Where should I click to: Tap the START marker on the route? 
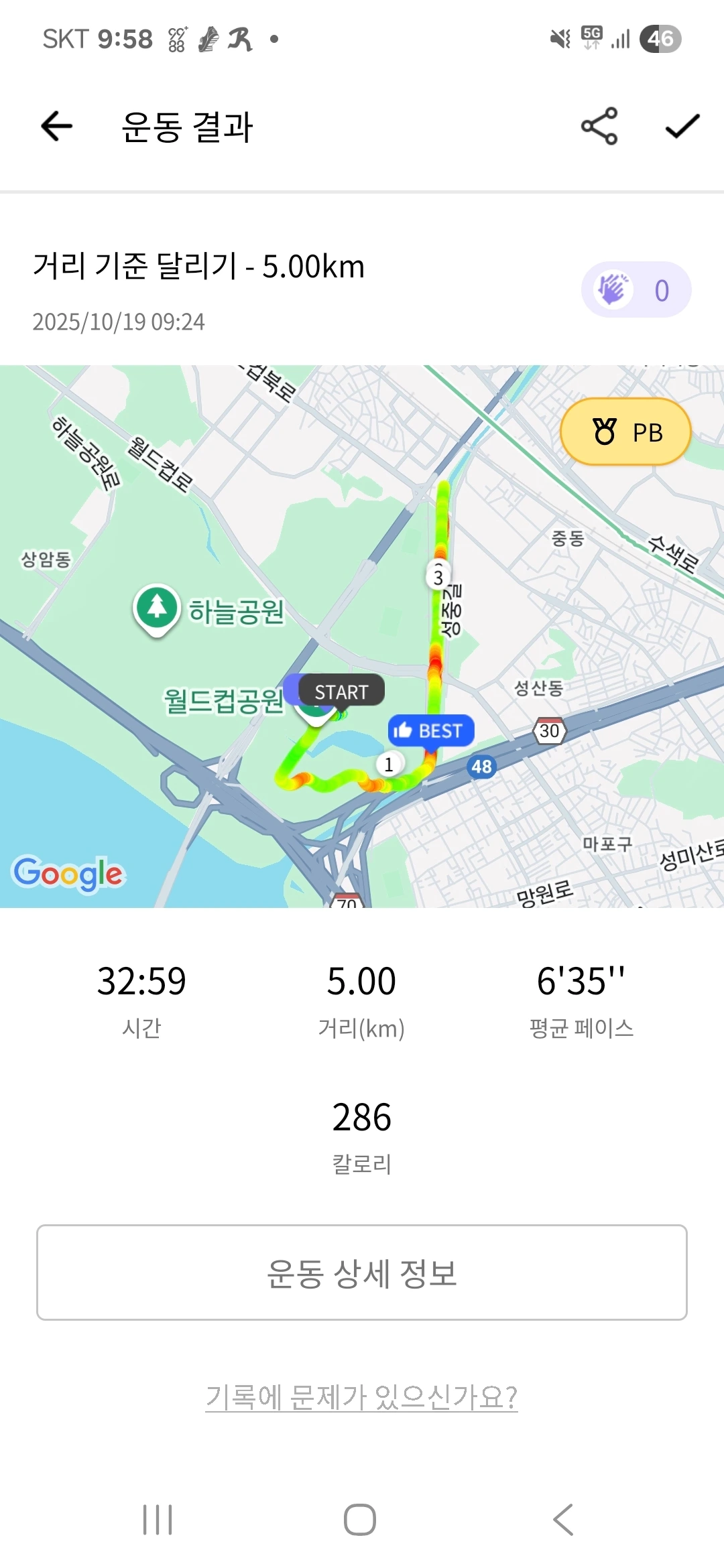(341, 692)
